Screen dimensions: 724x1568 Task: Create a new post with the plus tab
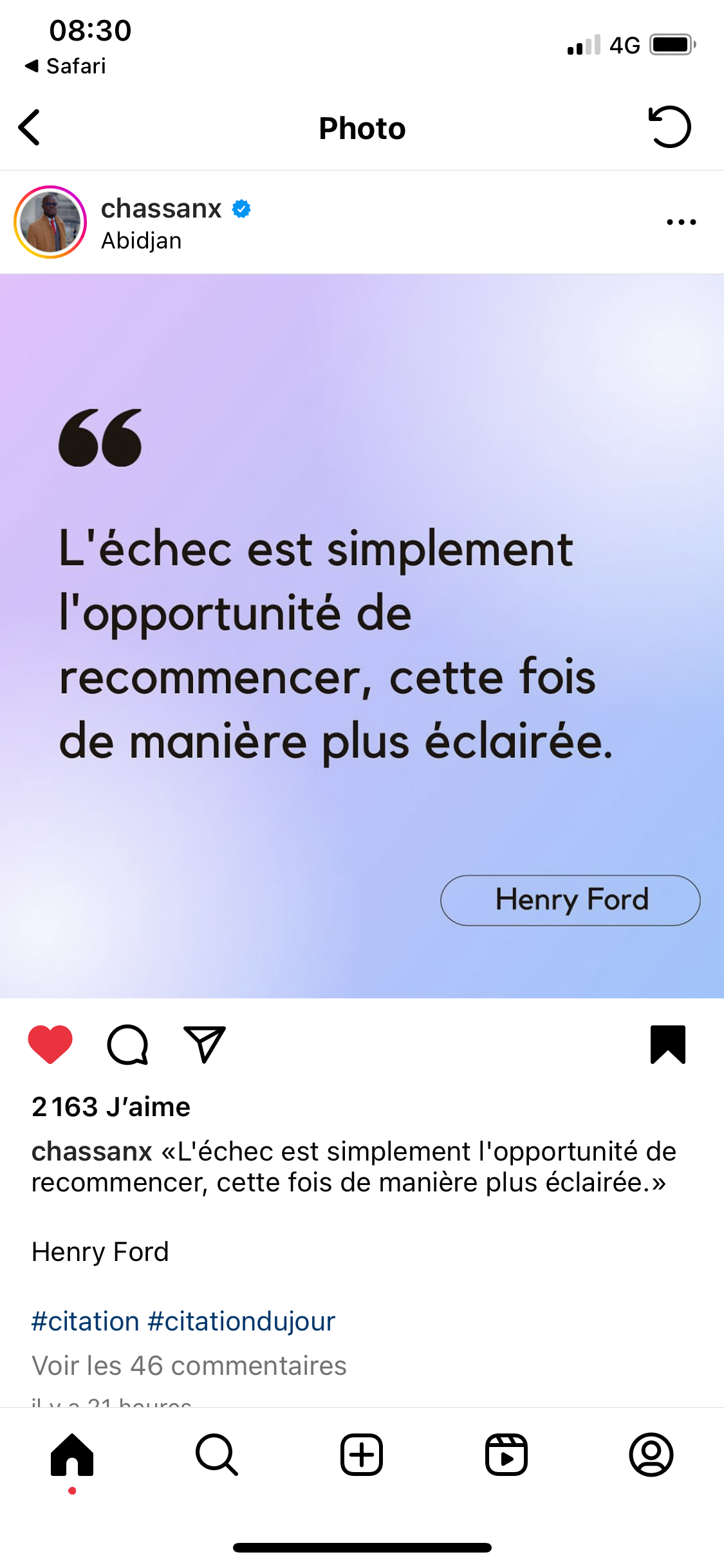[x=362, y=1455]
